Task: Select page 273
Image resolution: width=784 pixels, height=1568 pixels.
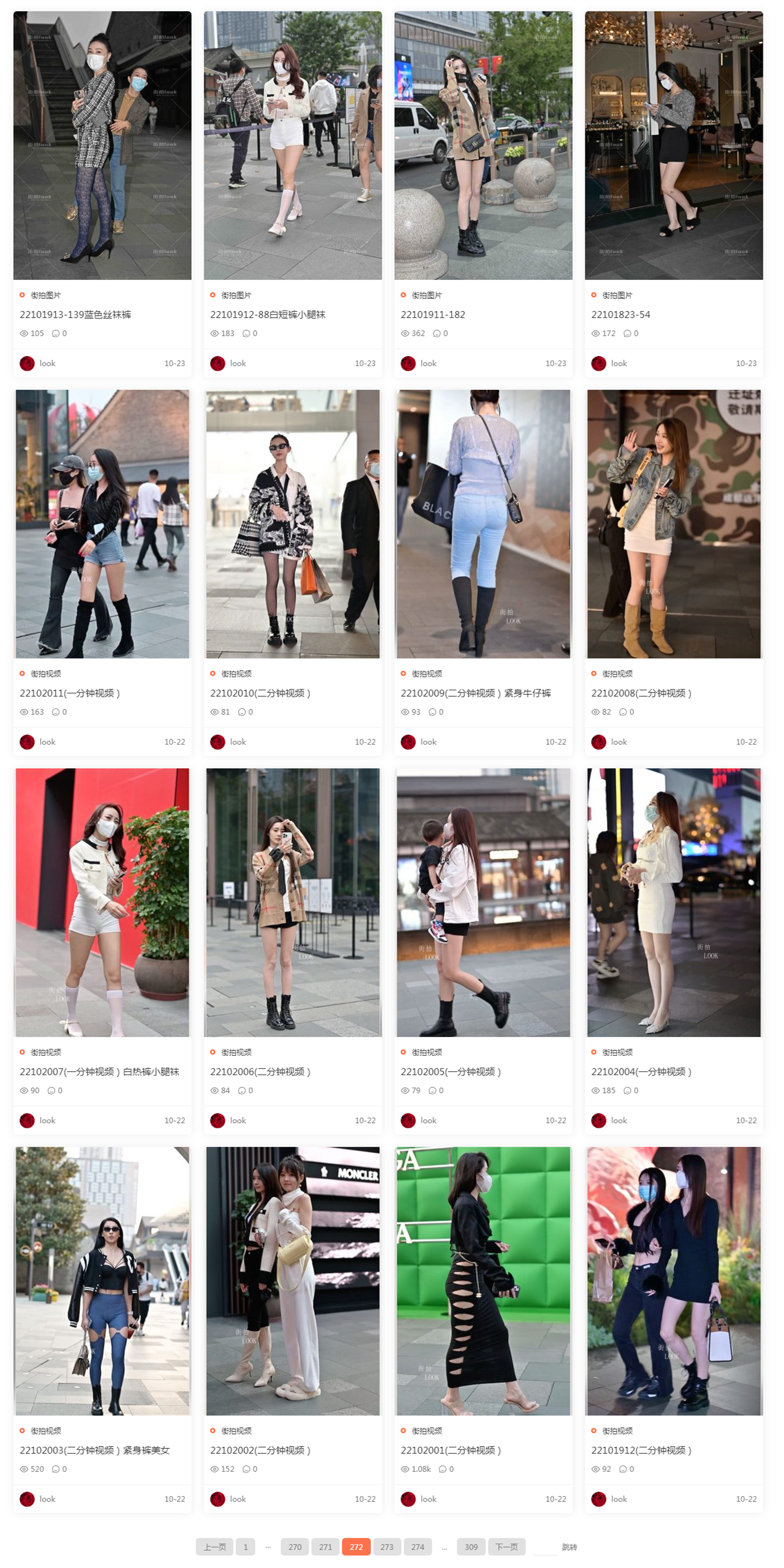Action: point(387,1547)
